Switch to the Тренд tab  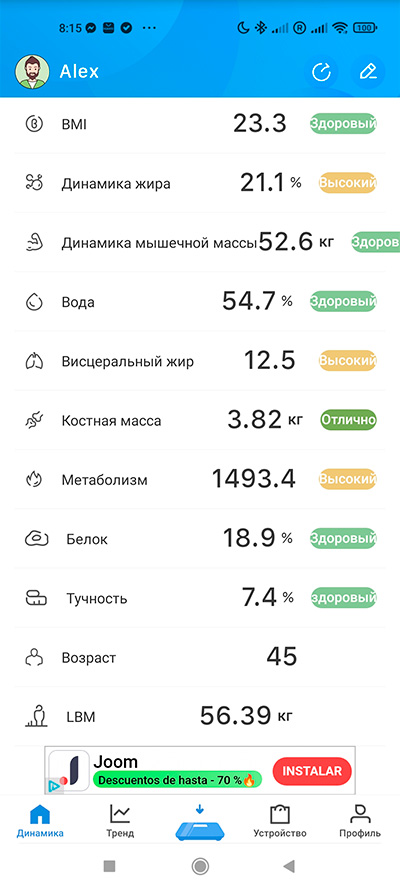point(120,821)
